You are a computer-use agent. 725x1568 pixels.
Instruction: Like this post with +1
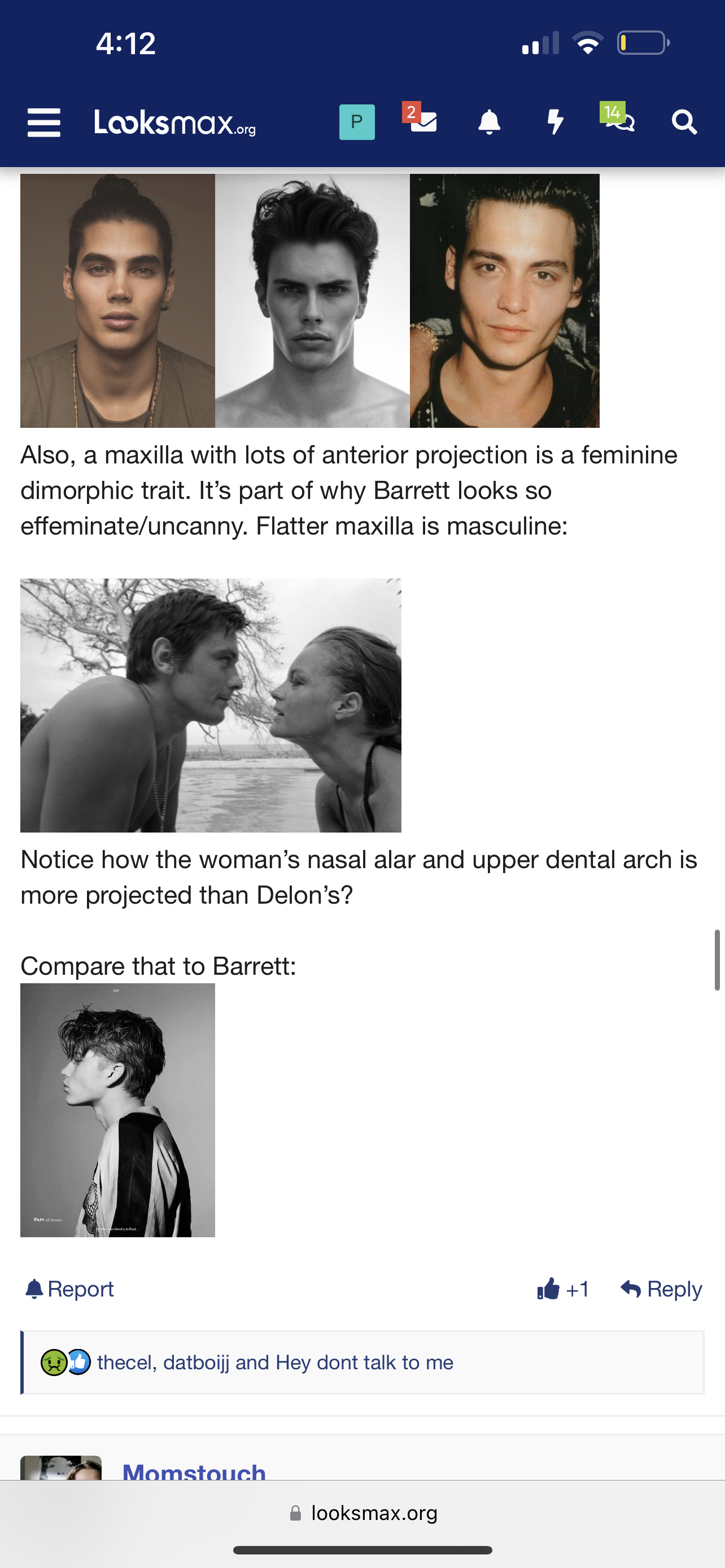pos(562,1289)
